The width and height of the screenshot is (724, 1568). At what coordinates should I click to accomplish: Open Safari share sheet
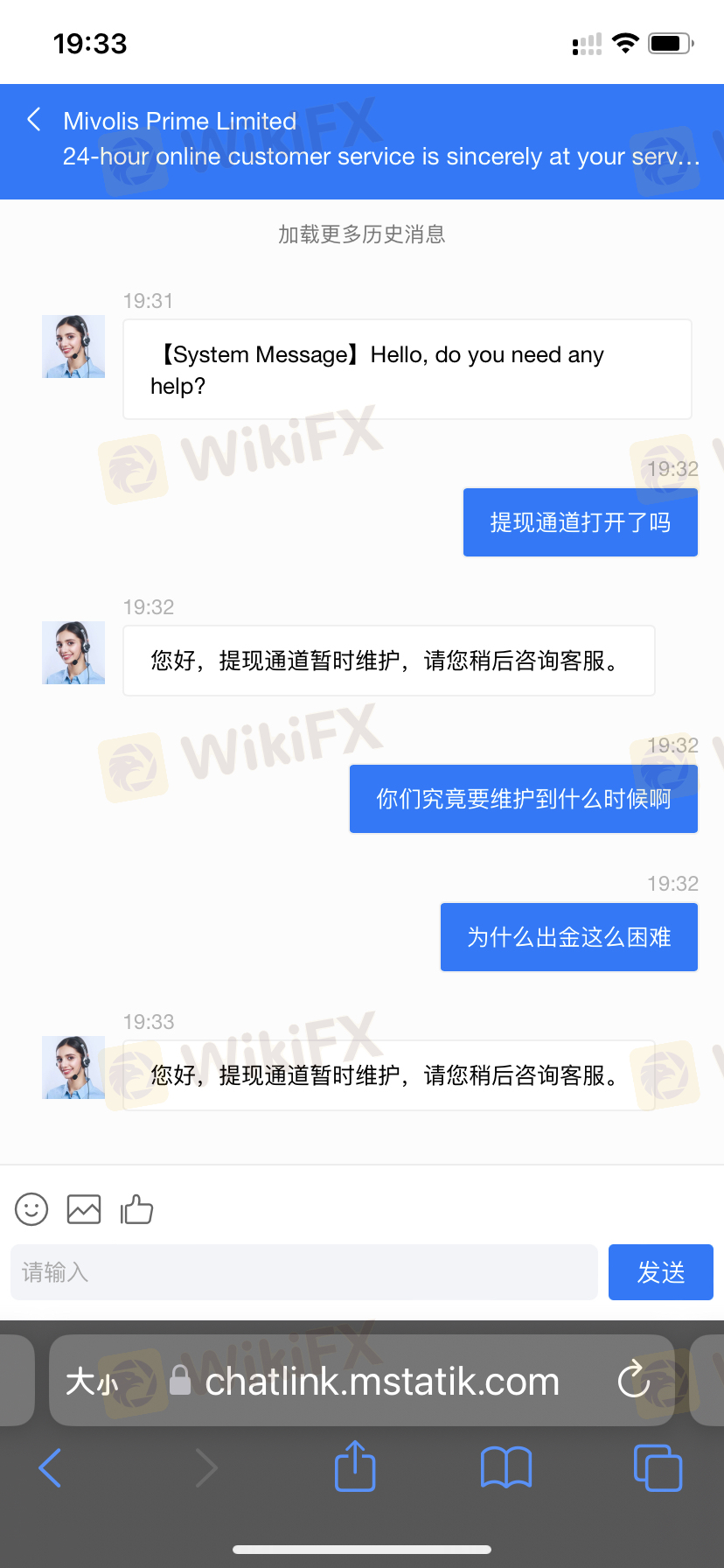[x=355, y=1466]
